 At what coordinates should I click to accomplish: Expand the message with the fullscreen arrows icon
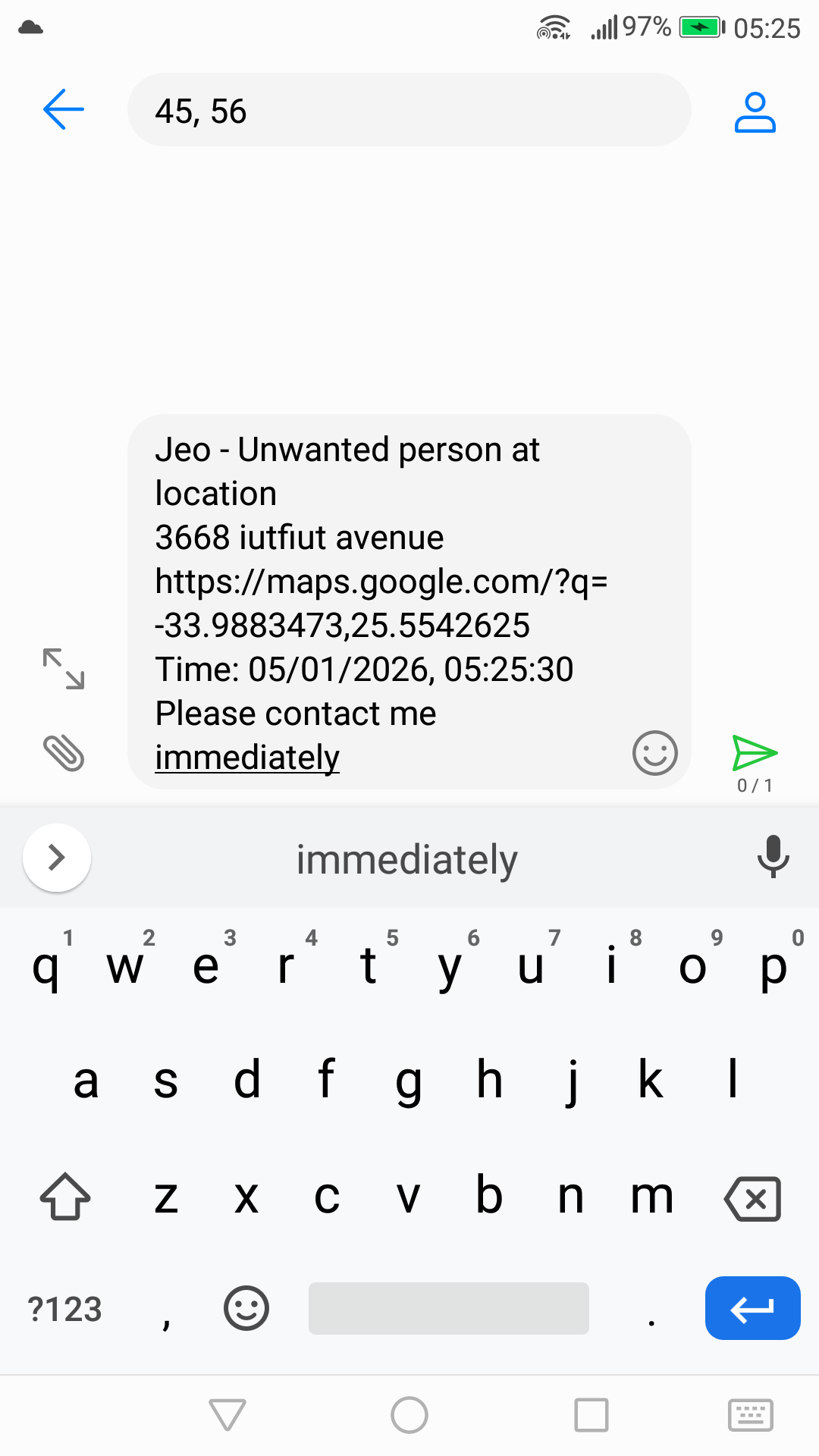tap(64, 667)
